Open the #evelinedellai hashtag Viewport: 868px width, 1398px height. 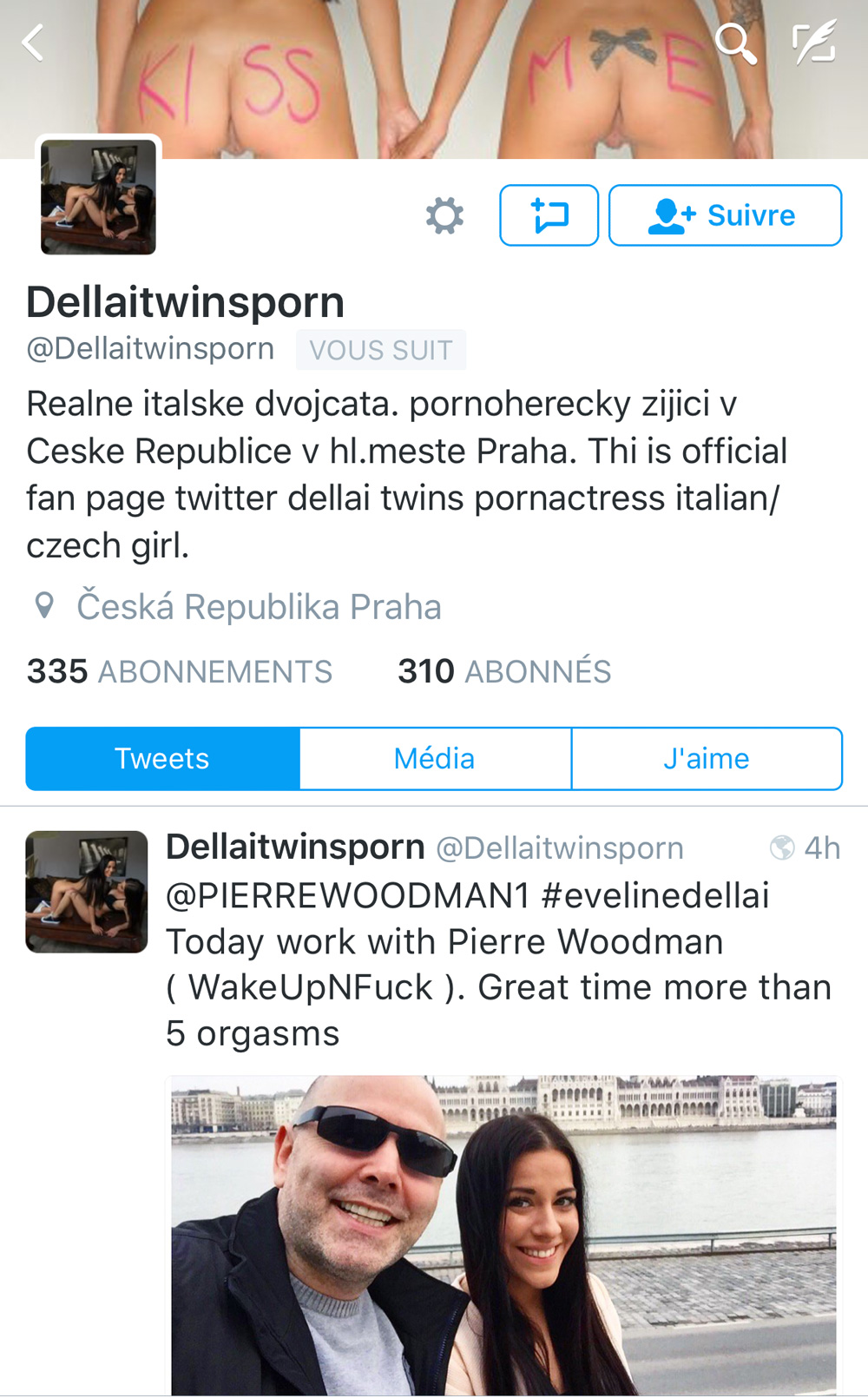[x=655, y=895]
